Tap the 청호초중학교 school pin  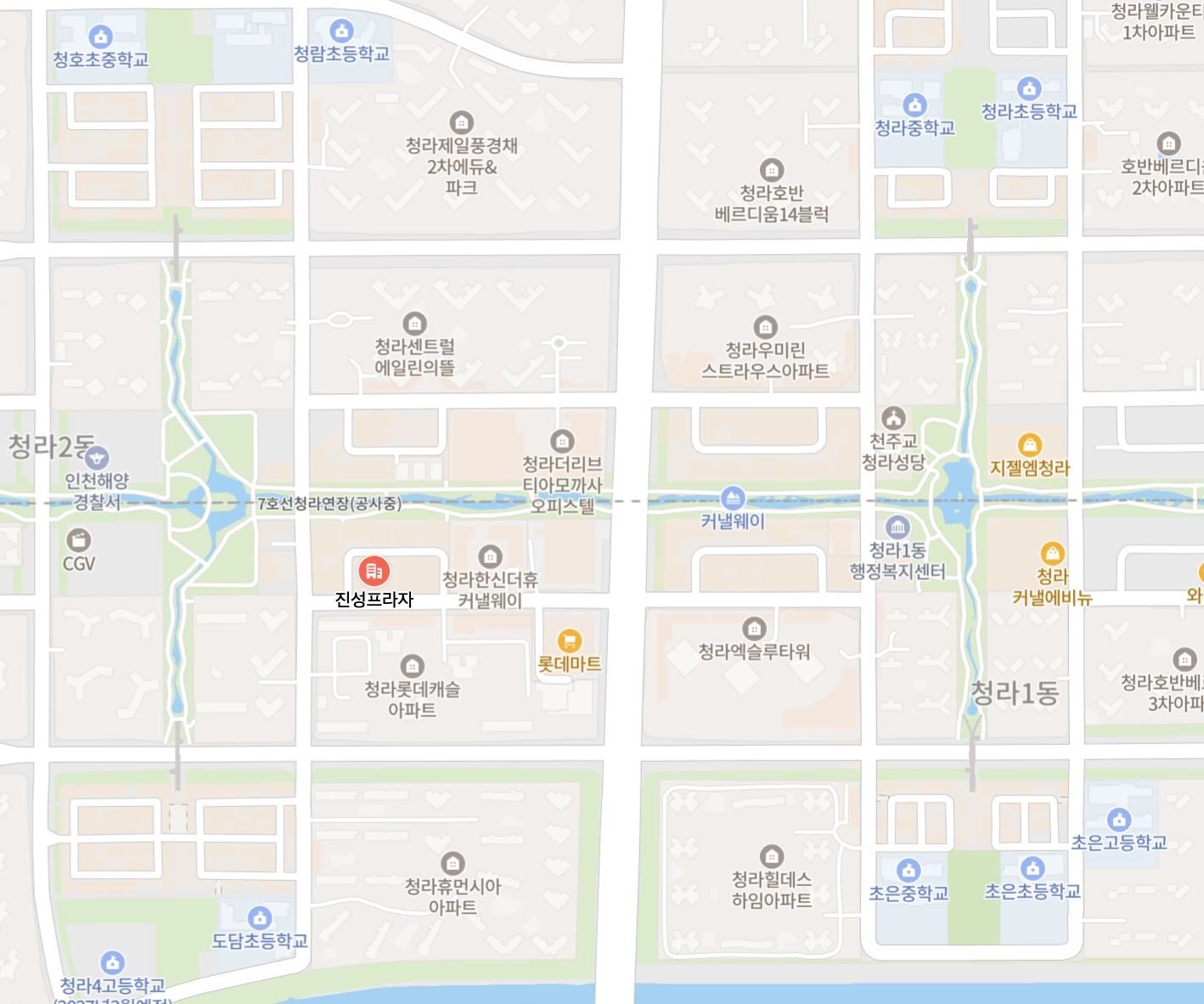pos(100,37)
